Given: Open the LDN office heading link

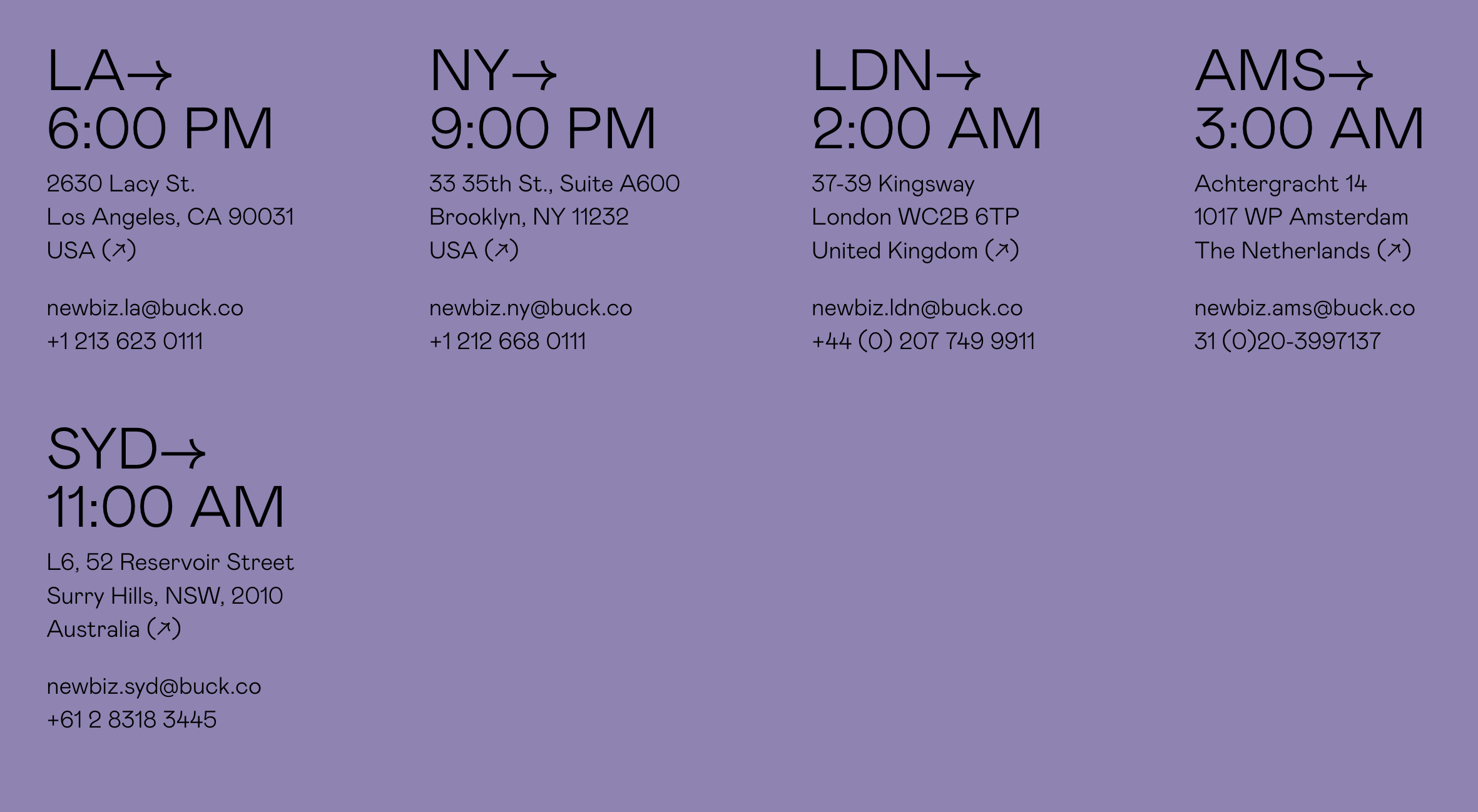Looking at the screenshot, I should pyautogui.click(x=896, y=72).
